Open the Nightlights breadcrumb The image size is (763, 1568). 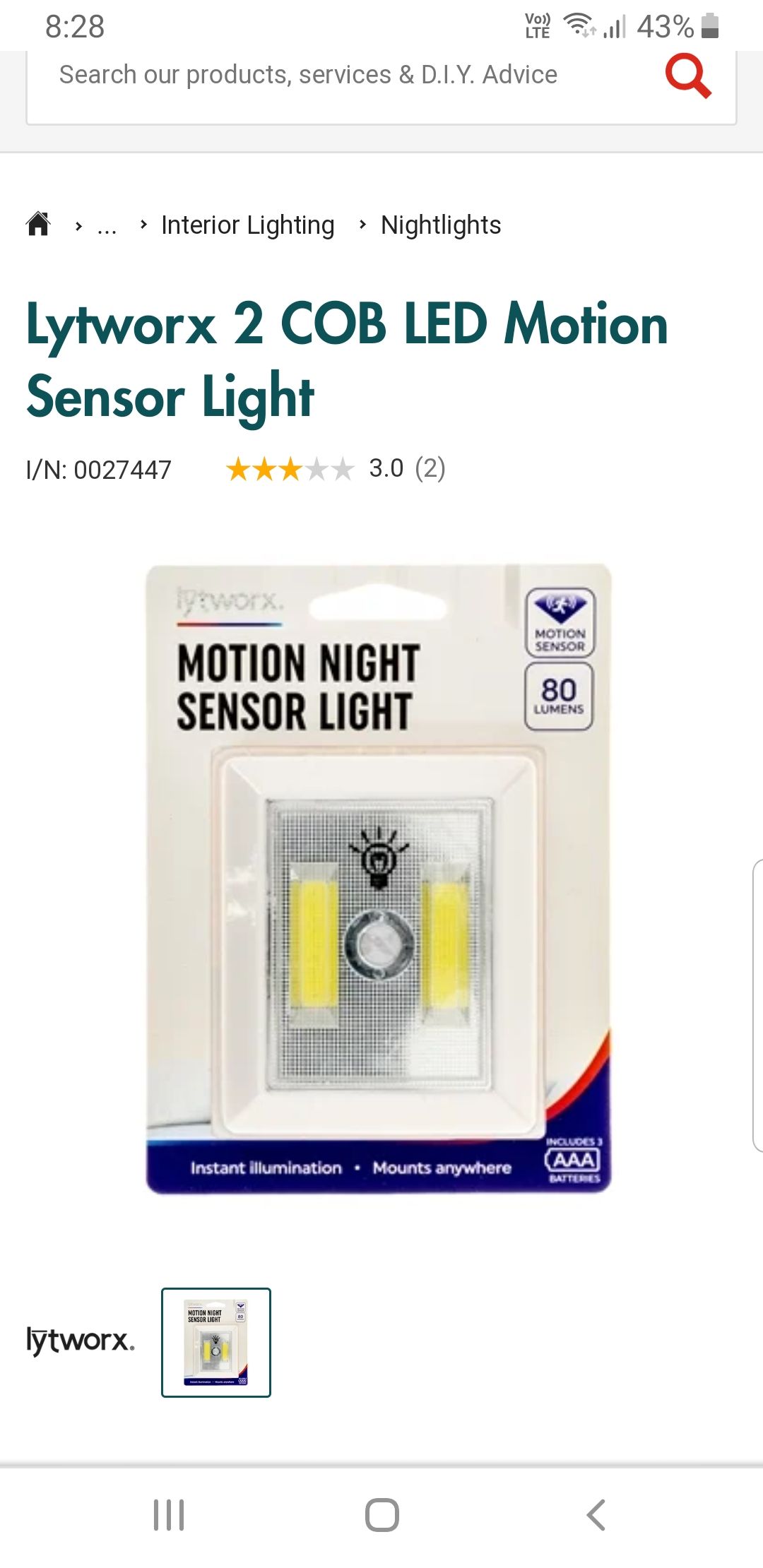click(x=441, y=225)
